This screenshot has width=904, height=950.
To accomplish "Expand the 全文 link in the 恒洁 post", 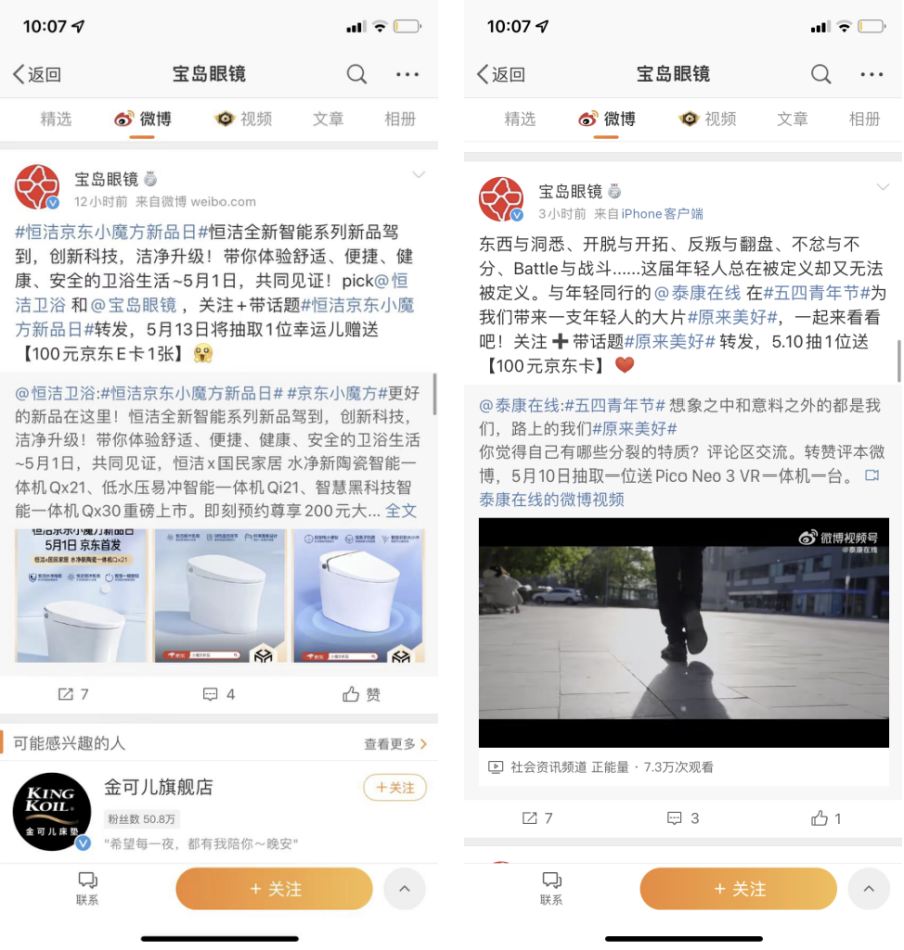I will pyautogui.click(x=401, y=510).
